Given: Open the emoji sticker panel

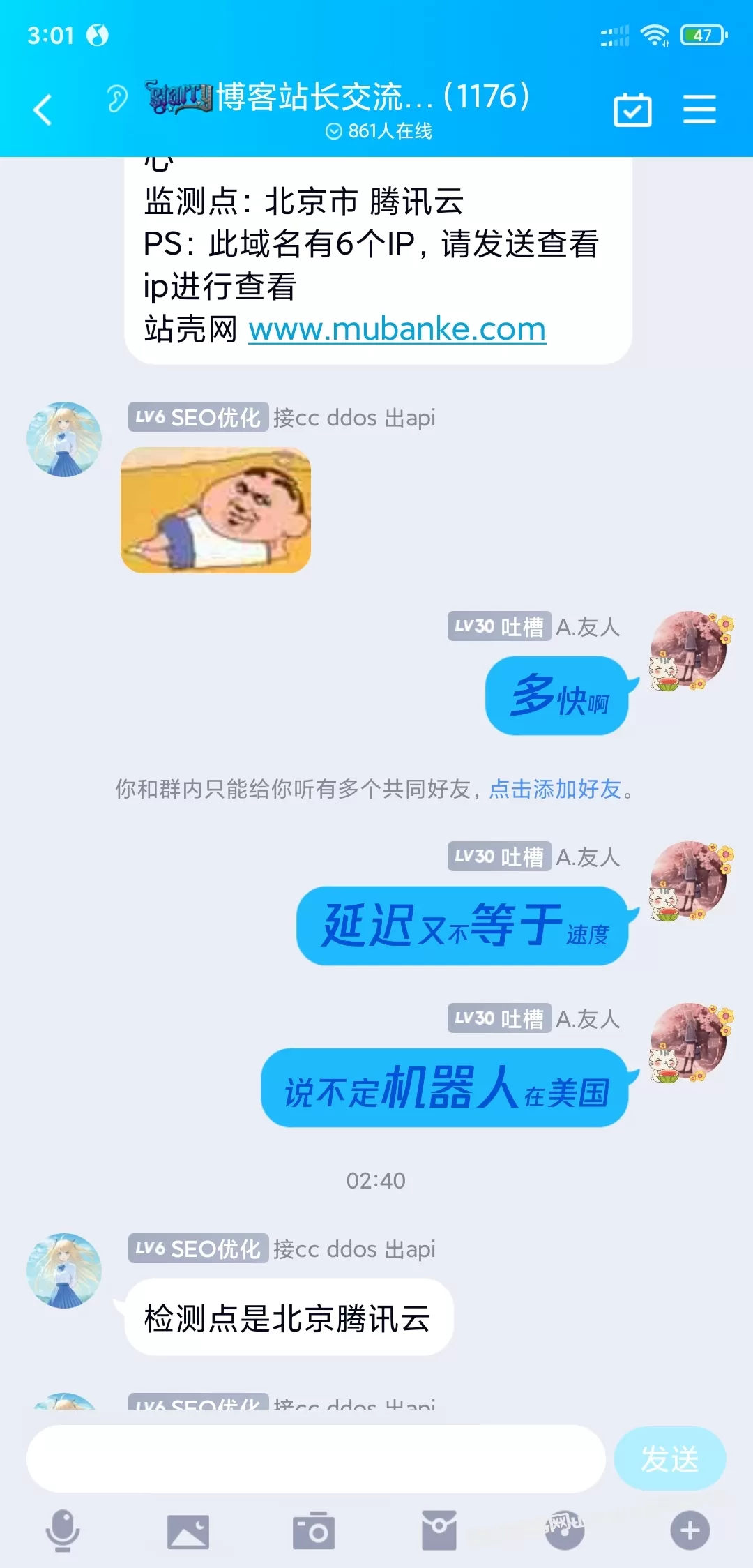Looking at the screenshot, I should click(x=565, y=1530).
